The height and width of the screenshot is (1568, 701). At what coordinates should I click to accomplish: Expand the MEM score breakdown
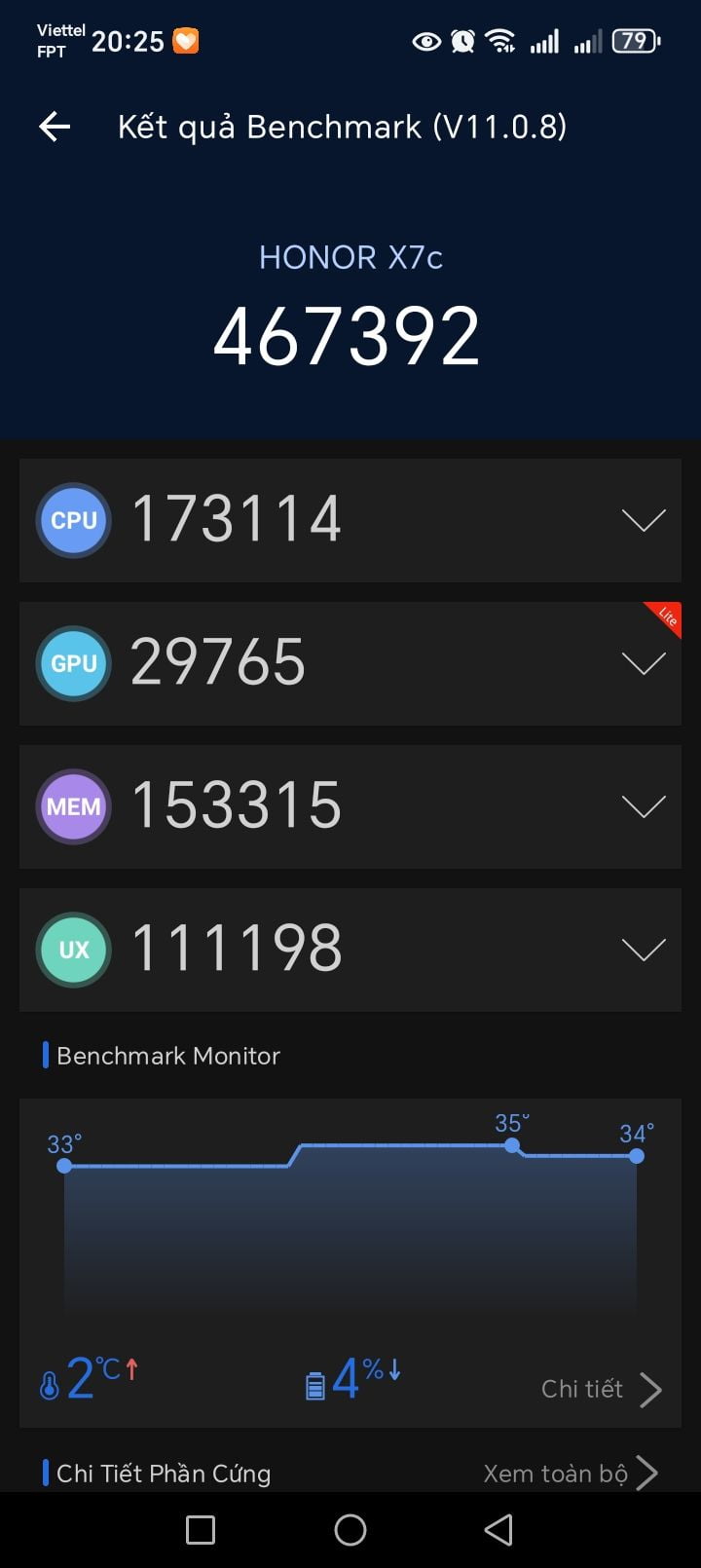click(x=644, y=806)
